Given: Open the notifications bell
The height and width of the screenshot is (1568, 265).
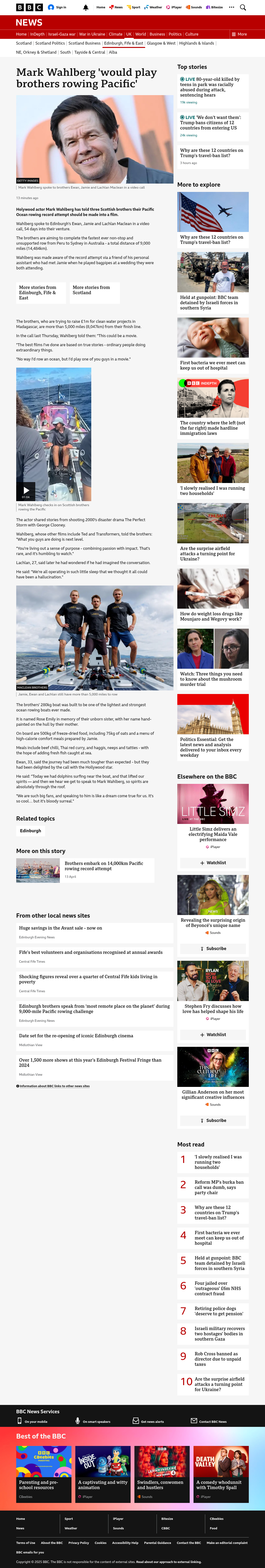Looking at the screenshot, I should click(86, 7).
